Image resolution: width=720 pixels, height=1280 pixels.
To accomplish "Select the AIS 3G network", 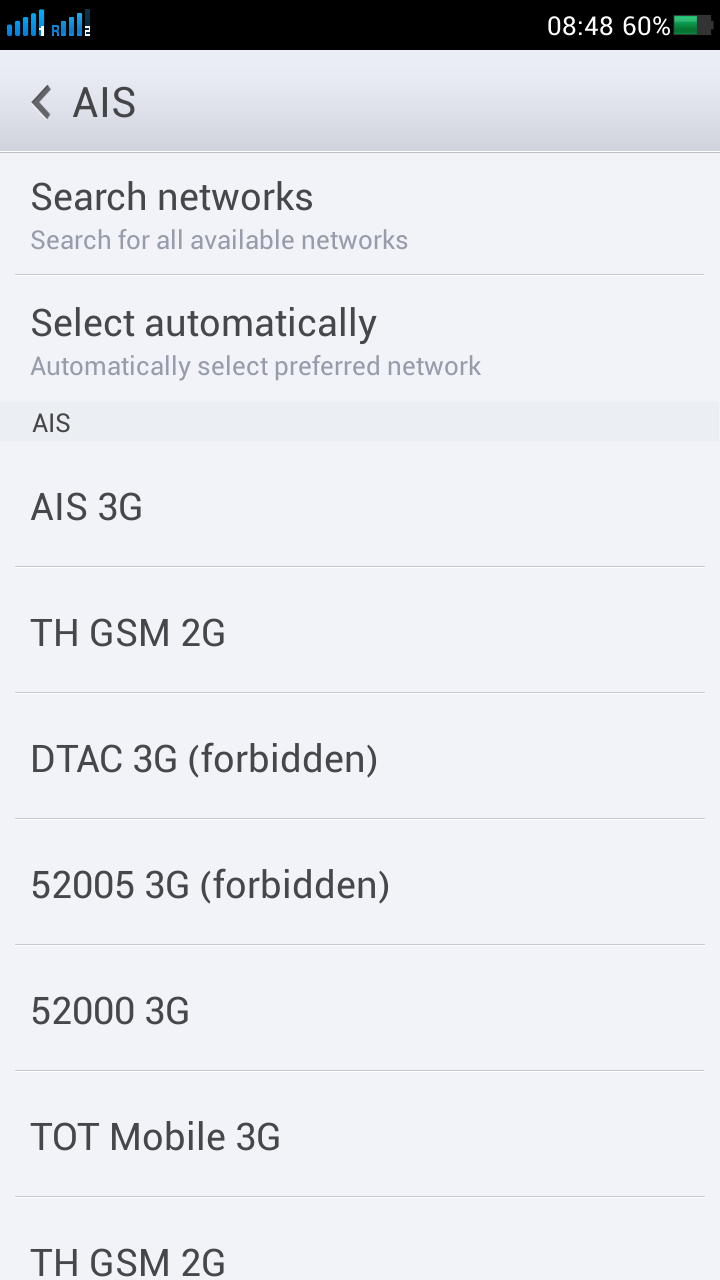I will click(x=360, y=506).
